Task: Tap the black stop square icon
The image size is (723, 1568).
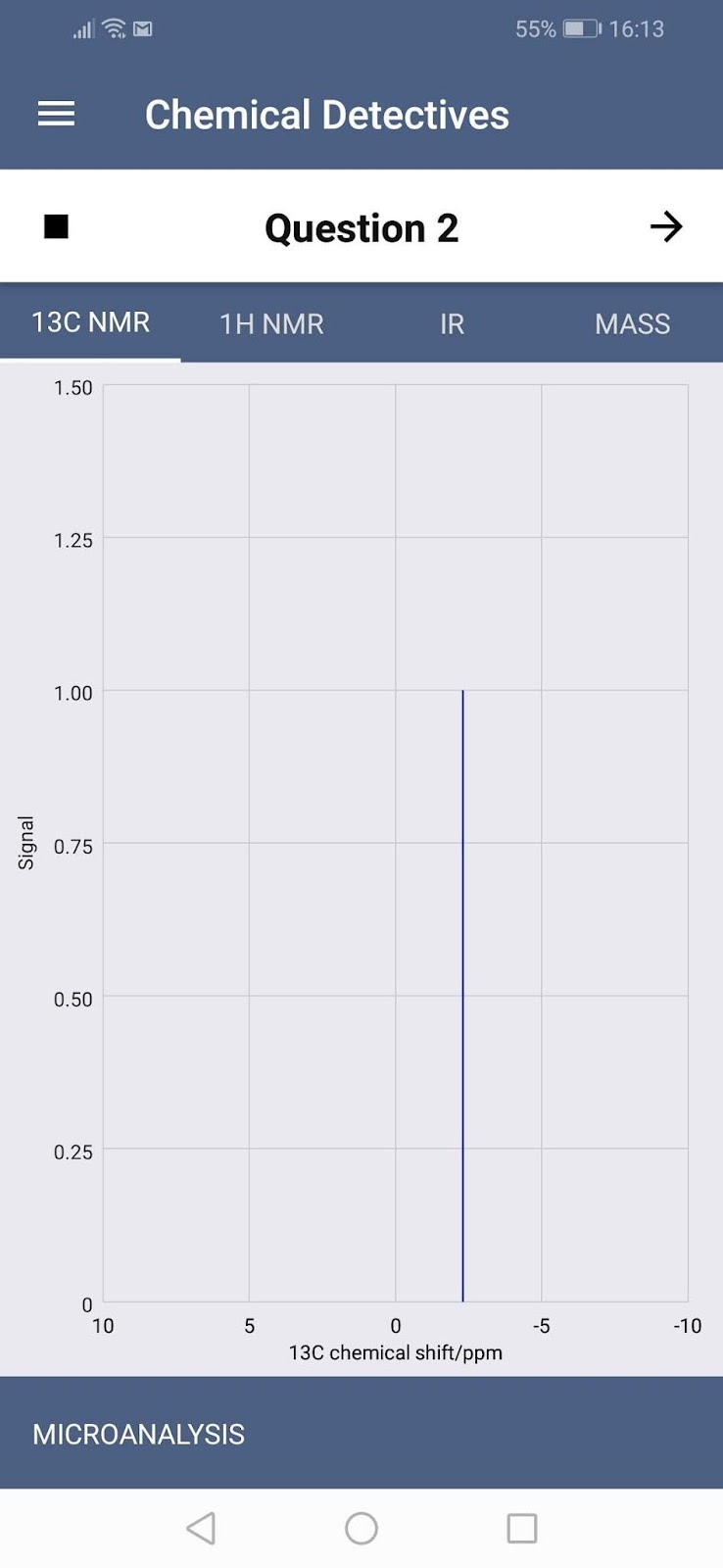Action: point(57,226)
